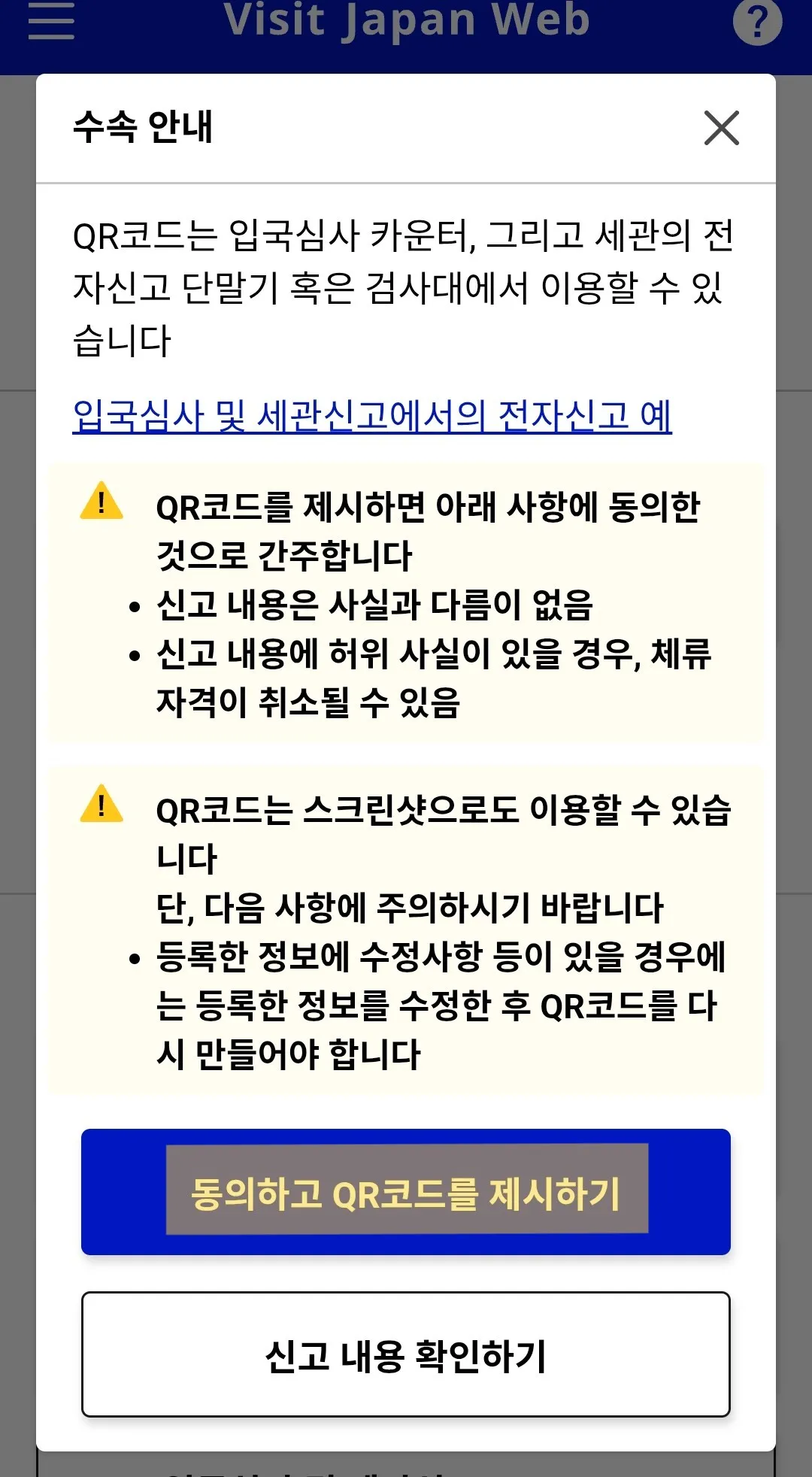Close the 수속 안내 dialog
The image size is (812, 1477).
[721, 128]
